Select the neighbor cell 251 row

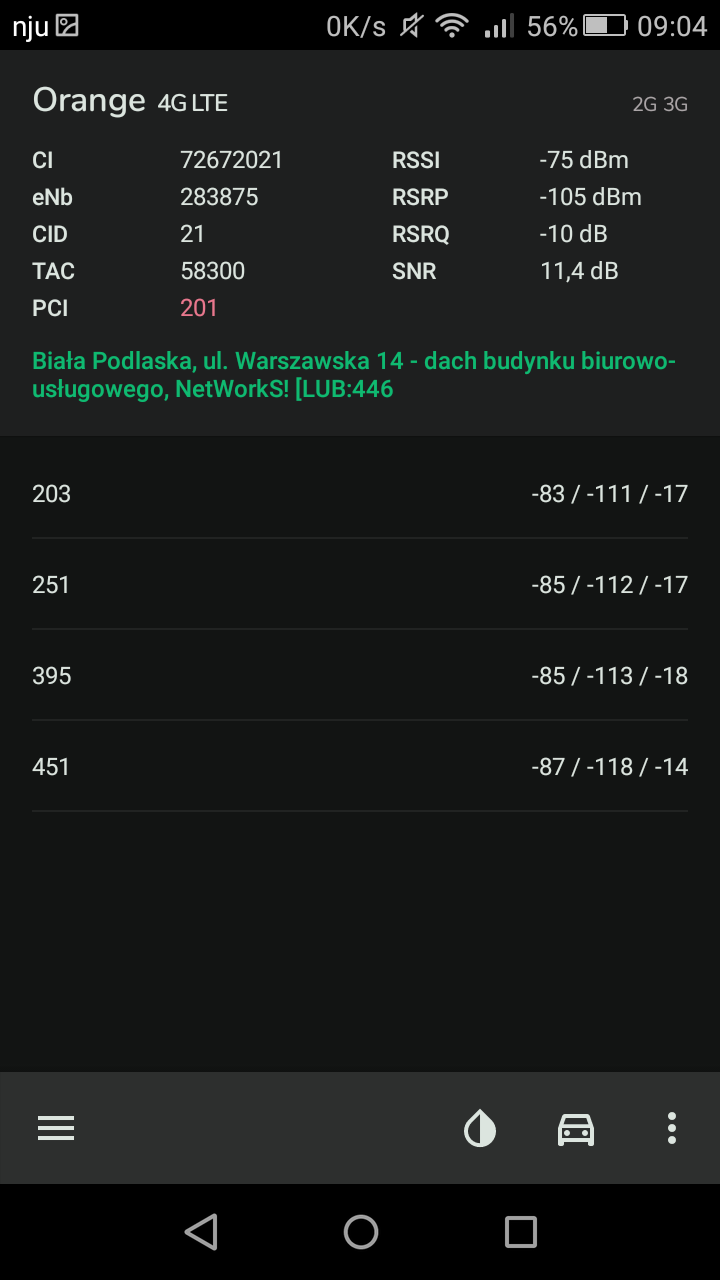pyautogui.click(x=360, y=584)
